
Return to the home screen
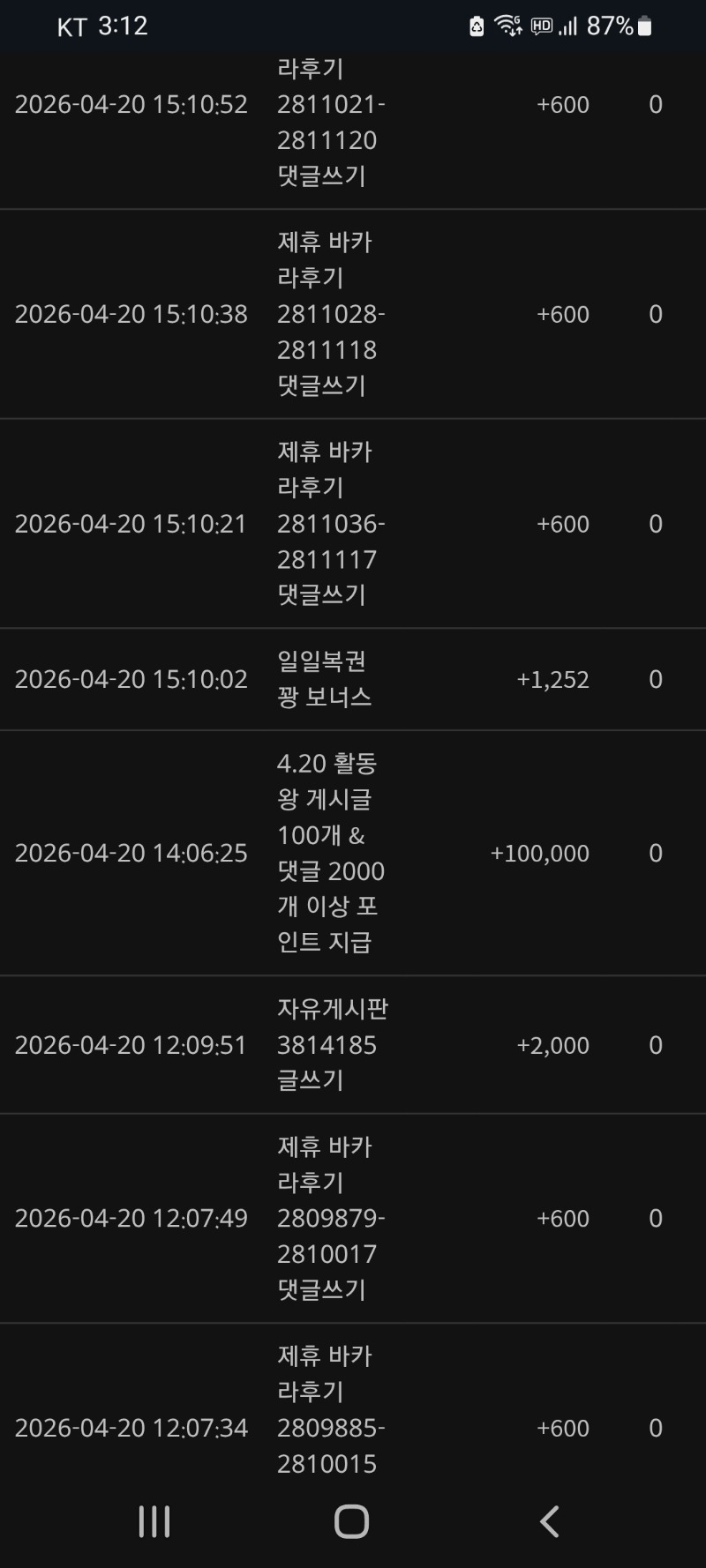click(x=351, y=1521)
